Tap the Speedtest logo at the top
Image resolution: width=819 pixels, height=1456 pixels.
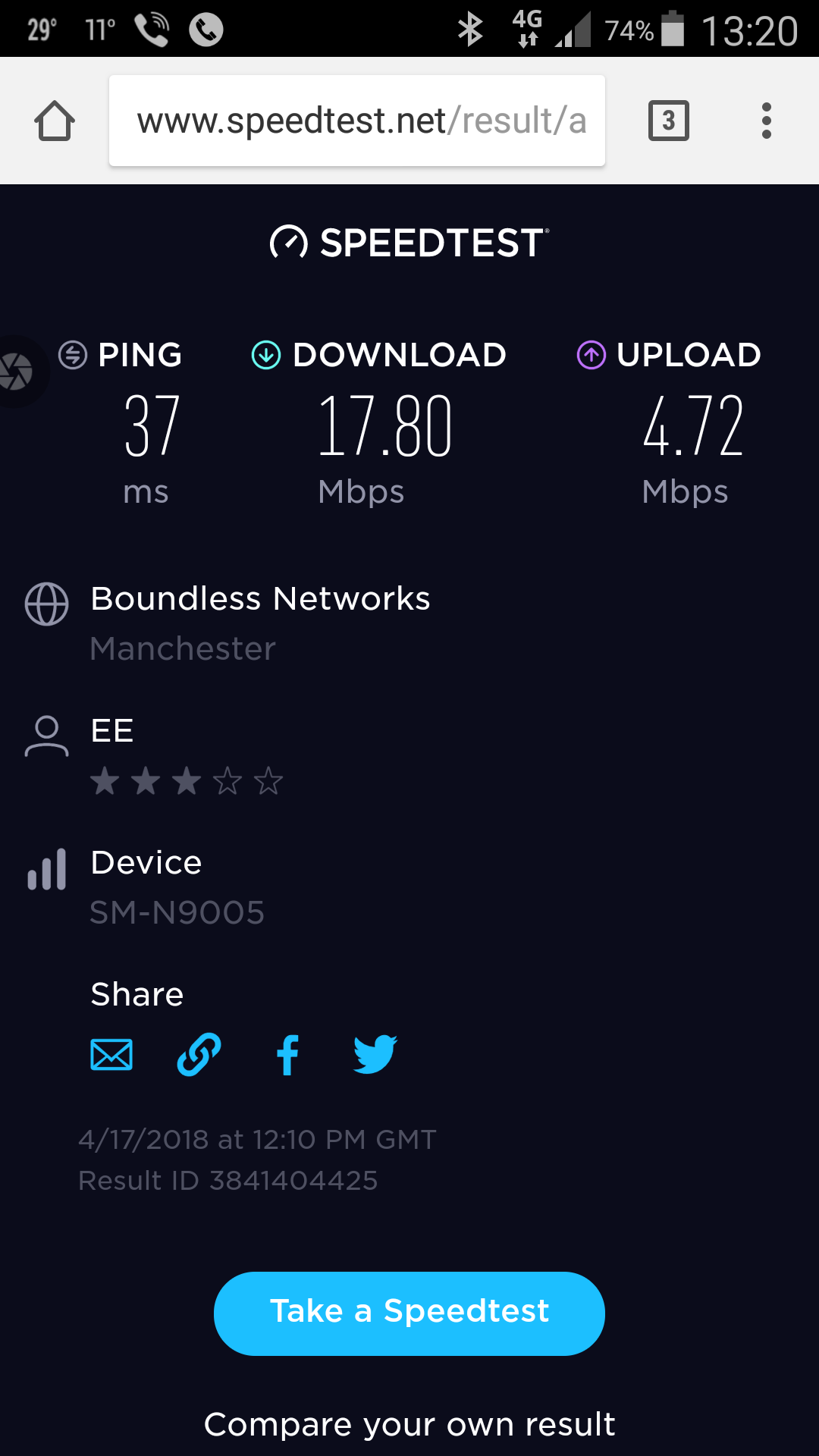click(409, 243)
